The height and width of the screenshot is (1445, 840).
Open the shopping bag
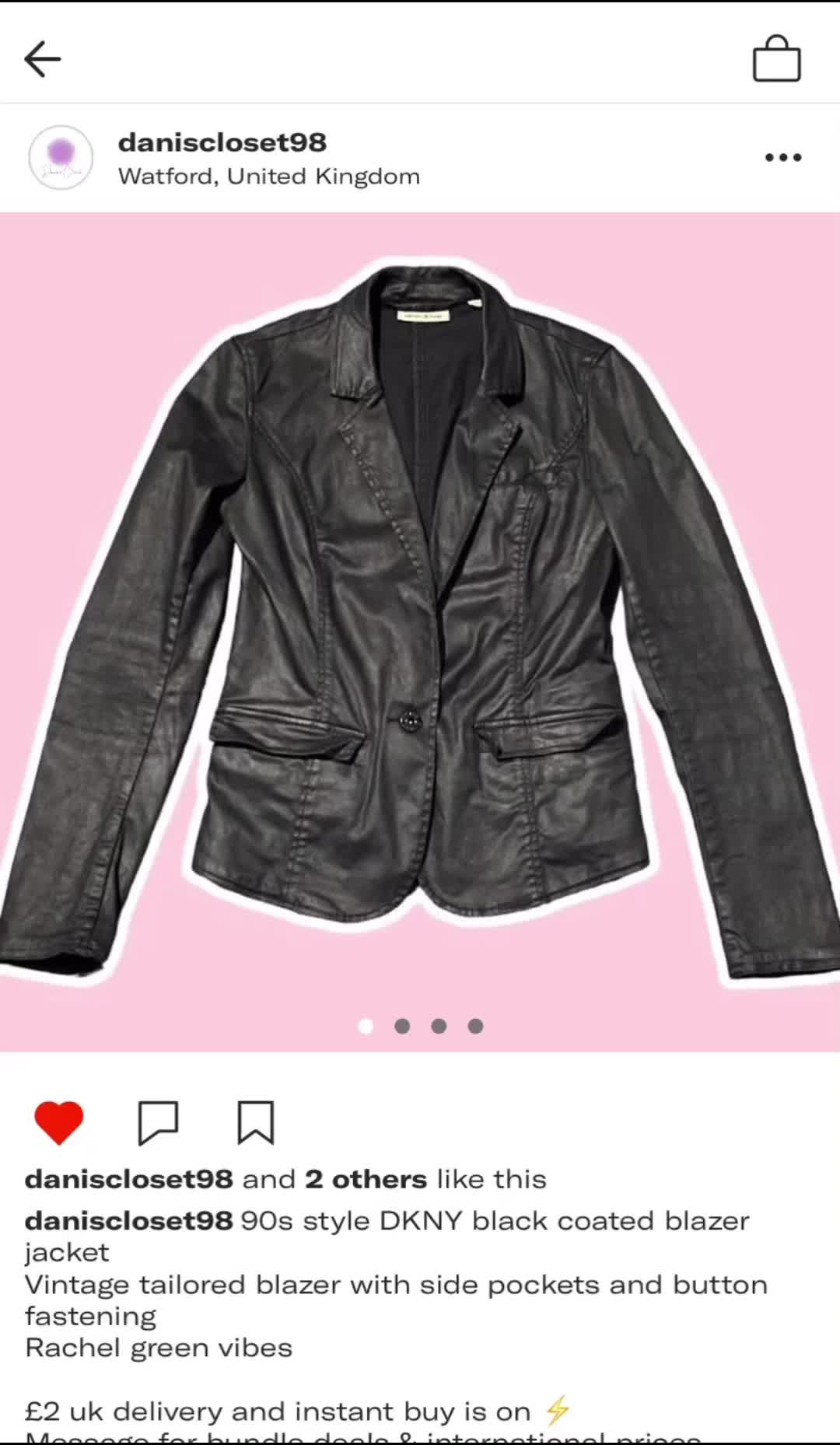(x=776, y=58)
